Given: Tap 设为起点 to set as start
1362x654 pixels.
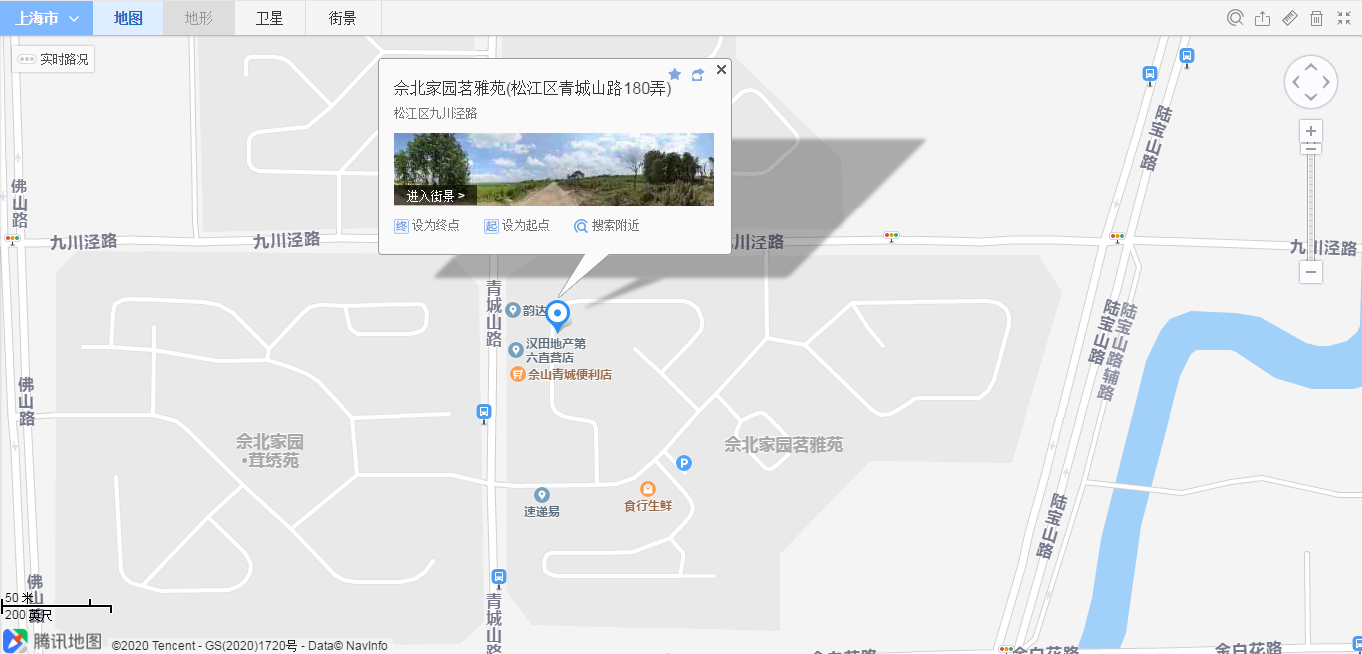Looking at the screenshot, I should 517,226.
